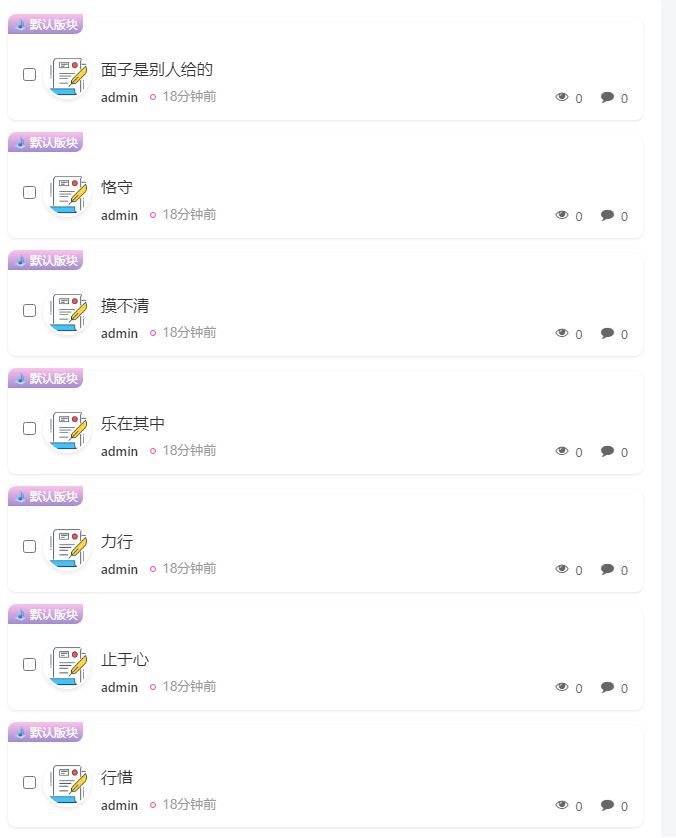Select the checkbox for post 面子是别人给的
676x838 pixels.
coord(30,74)
